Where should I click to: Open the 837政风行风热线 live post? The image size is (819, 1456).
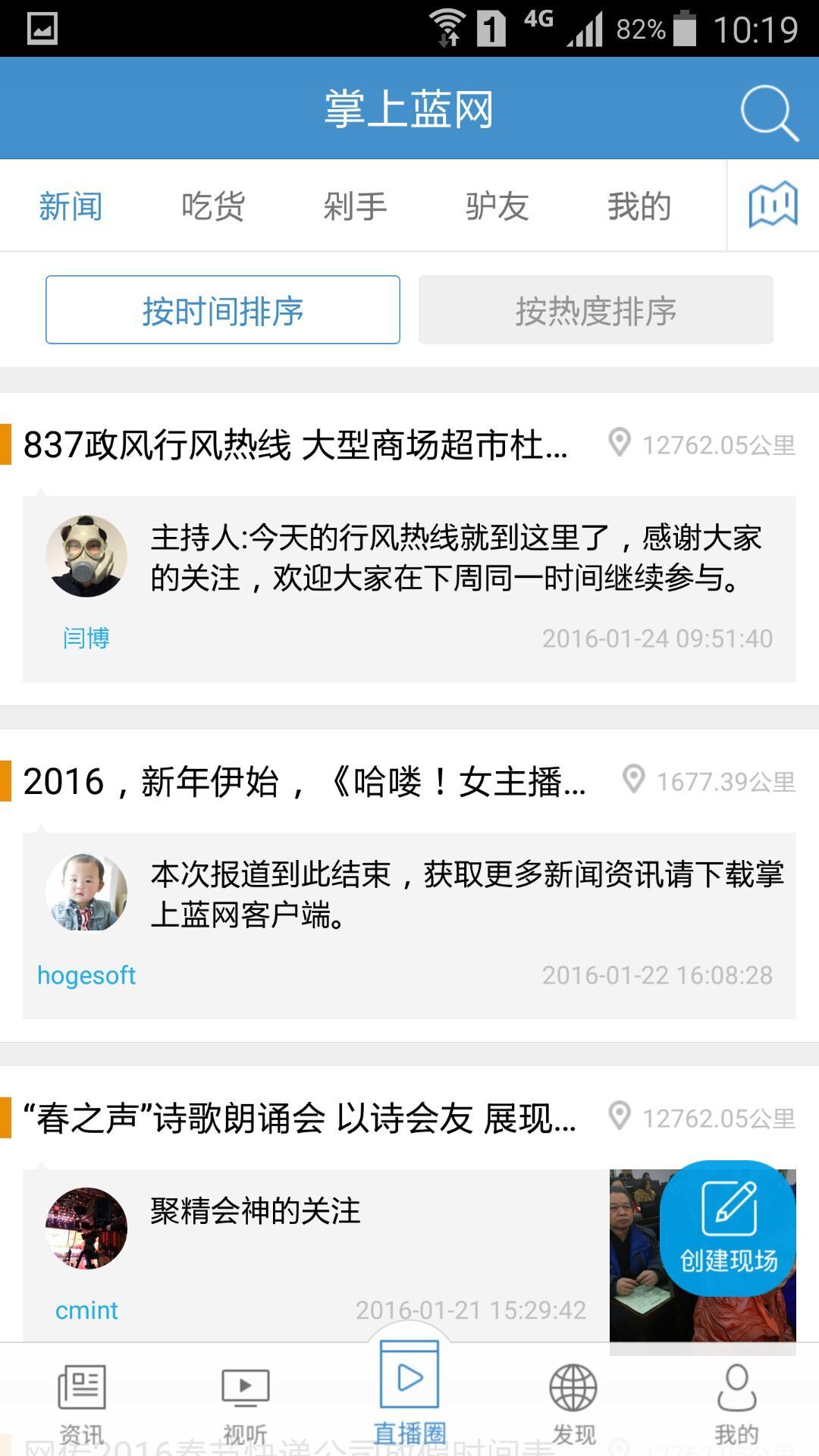(296, 445)
